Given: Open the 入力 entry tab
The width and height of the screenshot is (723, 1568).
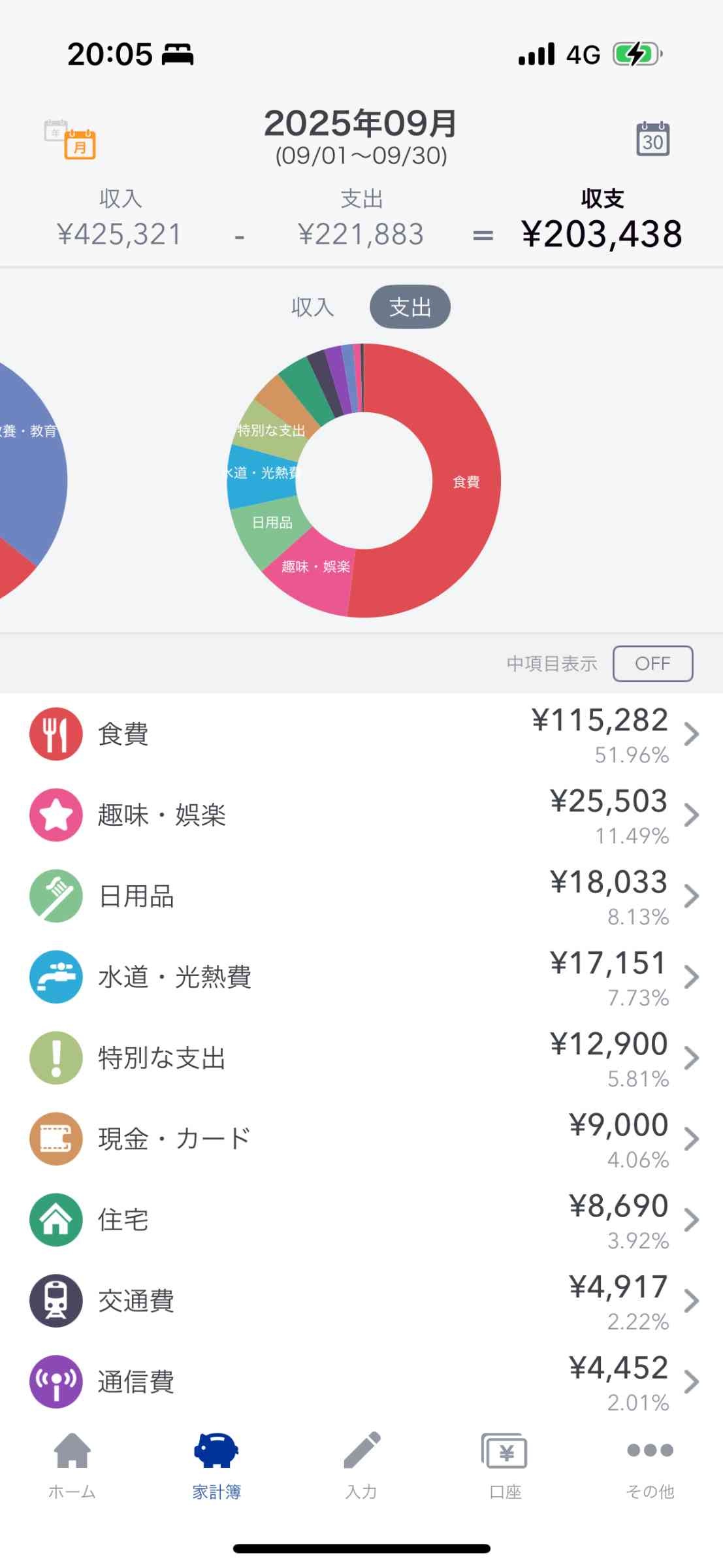Looking at the screenshot, I should (x=361, y=1465).
